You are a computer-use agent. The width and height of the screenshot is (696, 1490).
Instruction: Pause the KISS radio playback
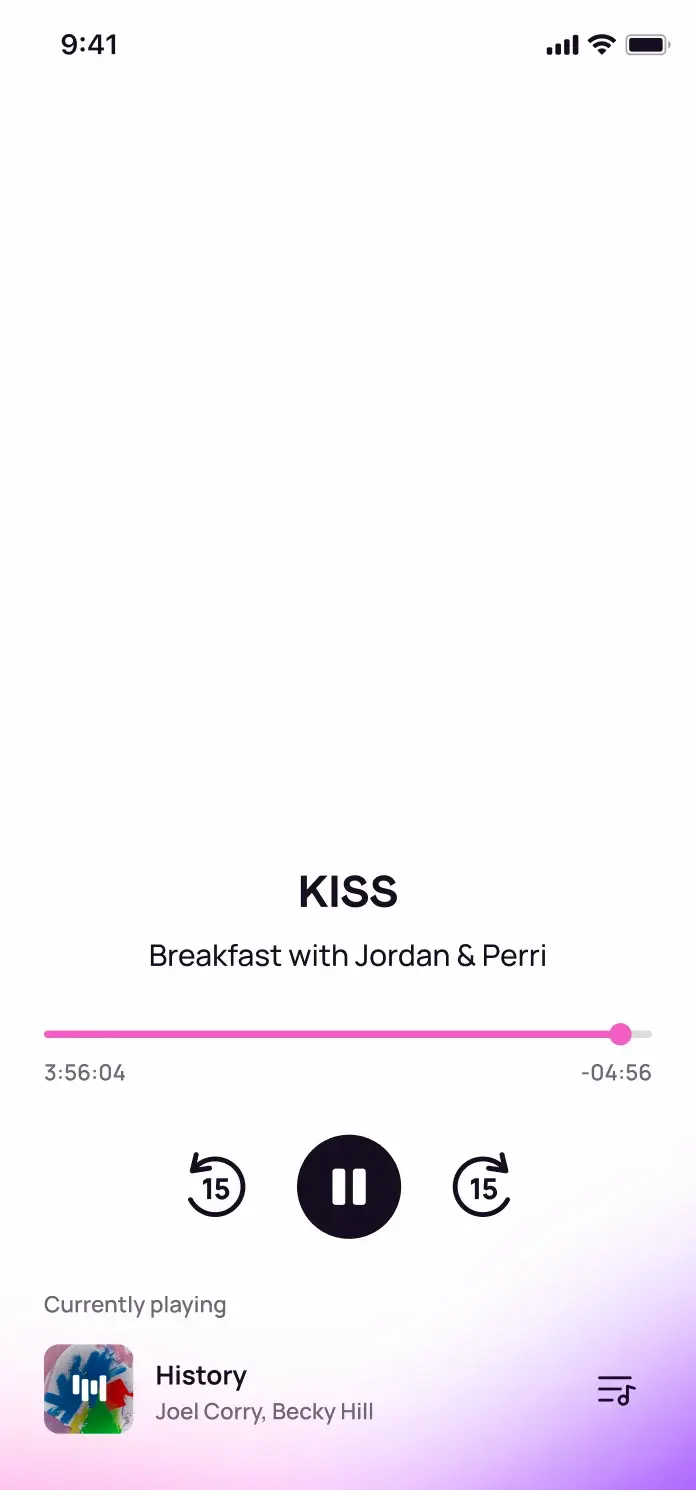(x=348, y=1186)
